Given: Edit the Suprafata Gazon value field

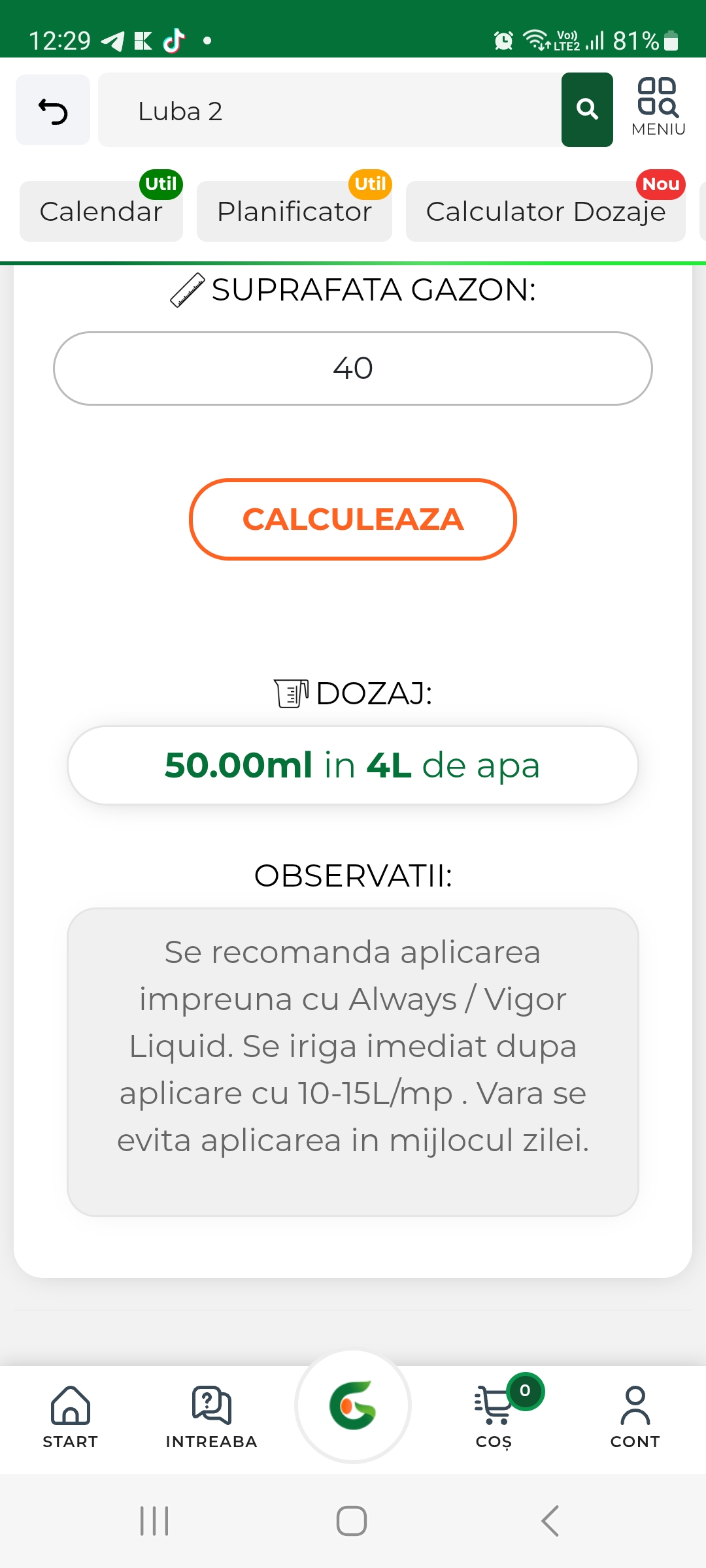Looking at the screenshot, I should 353,368.
